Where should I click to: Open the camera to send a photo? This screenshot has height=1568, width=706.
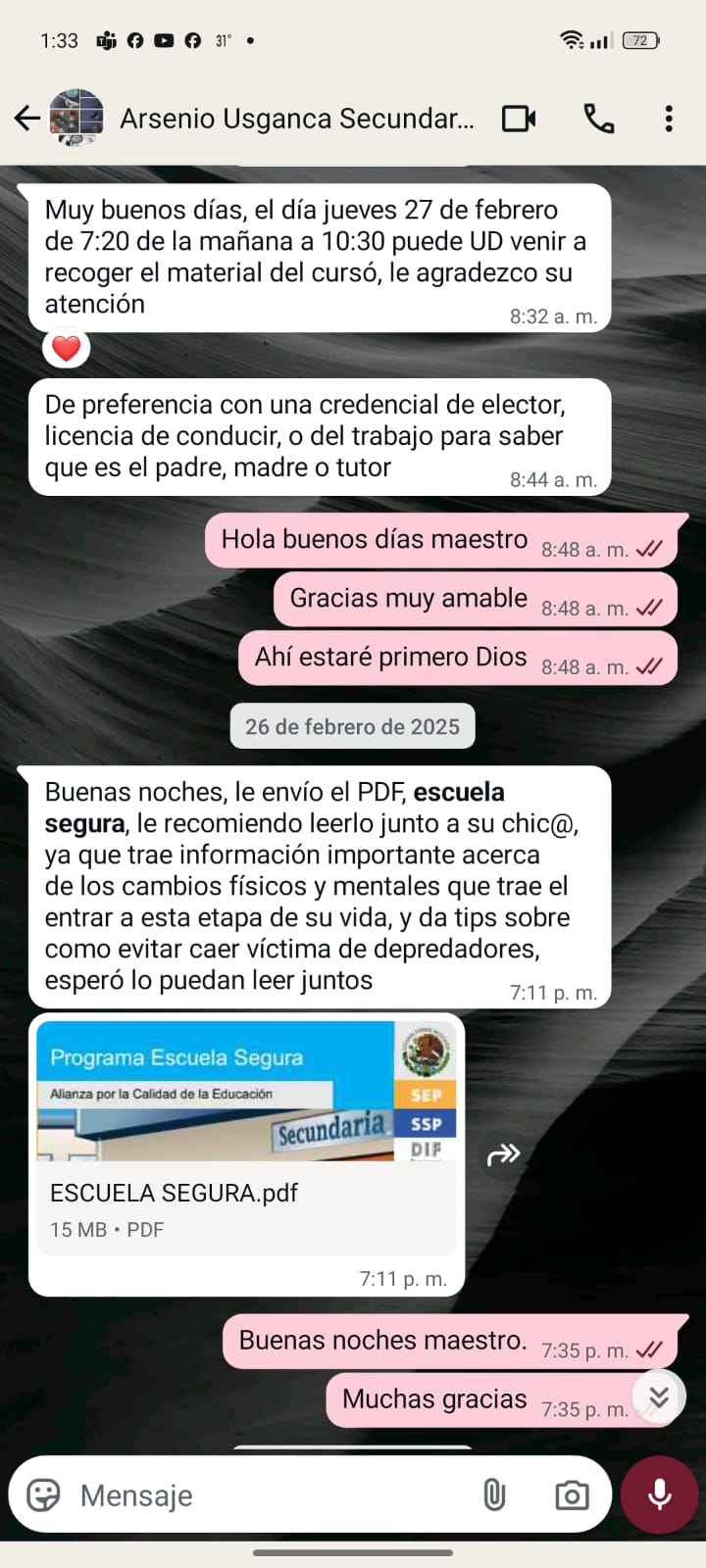pos(572,1495)
